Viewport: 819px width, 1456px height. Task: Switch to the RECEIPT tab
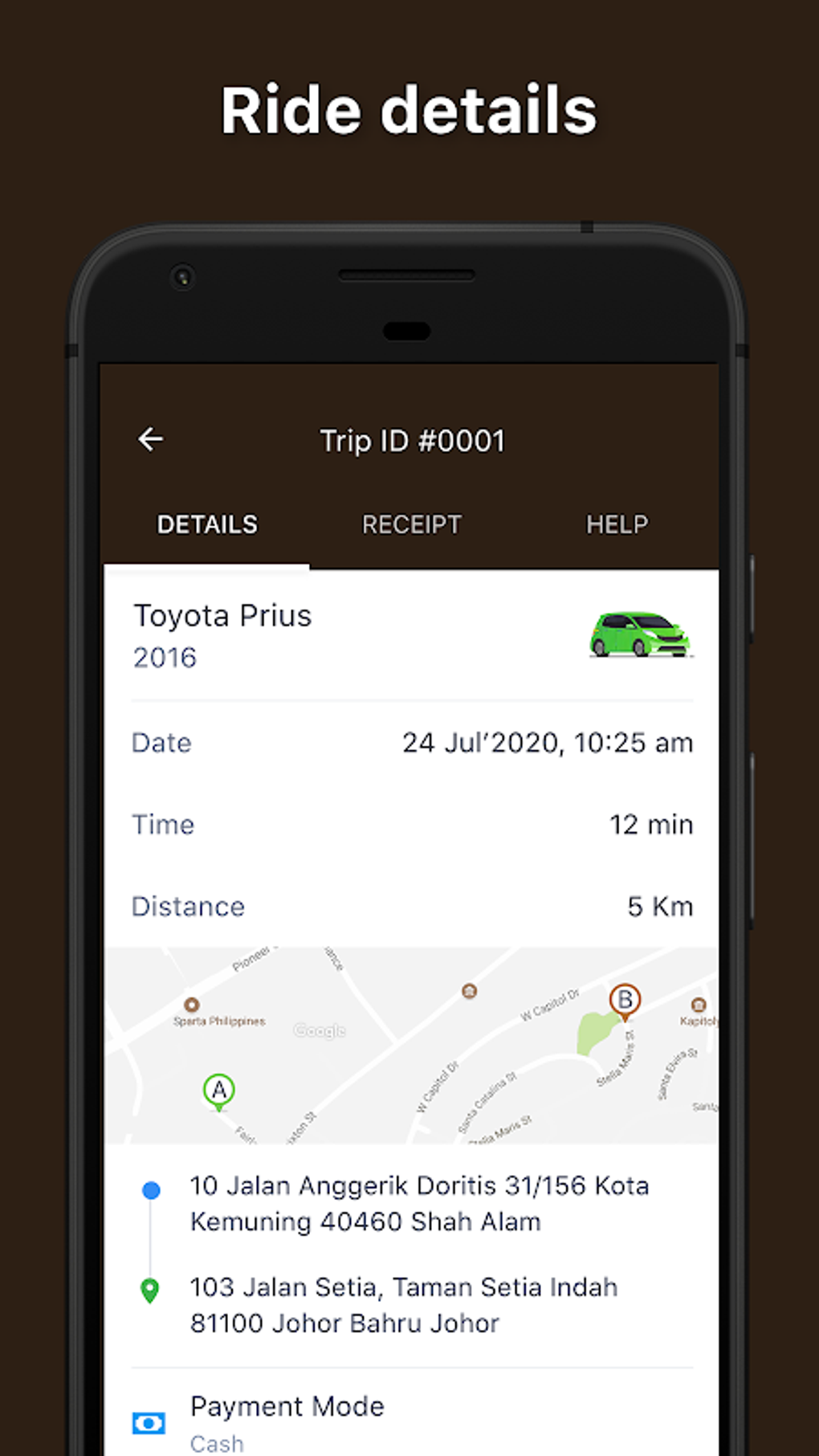[411, 524]
